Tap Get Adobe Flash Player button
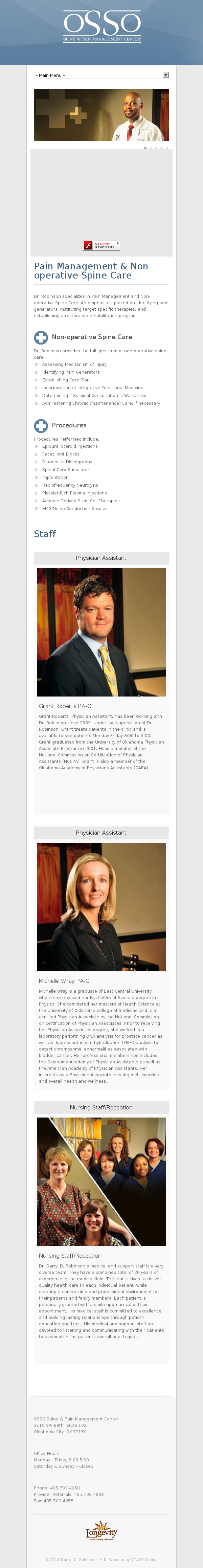This screenshot has height=1568, width=203. click(101, 245)
